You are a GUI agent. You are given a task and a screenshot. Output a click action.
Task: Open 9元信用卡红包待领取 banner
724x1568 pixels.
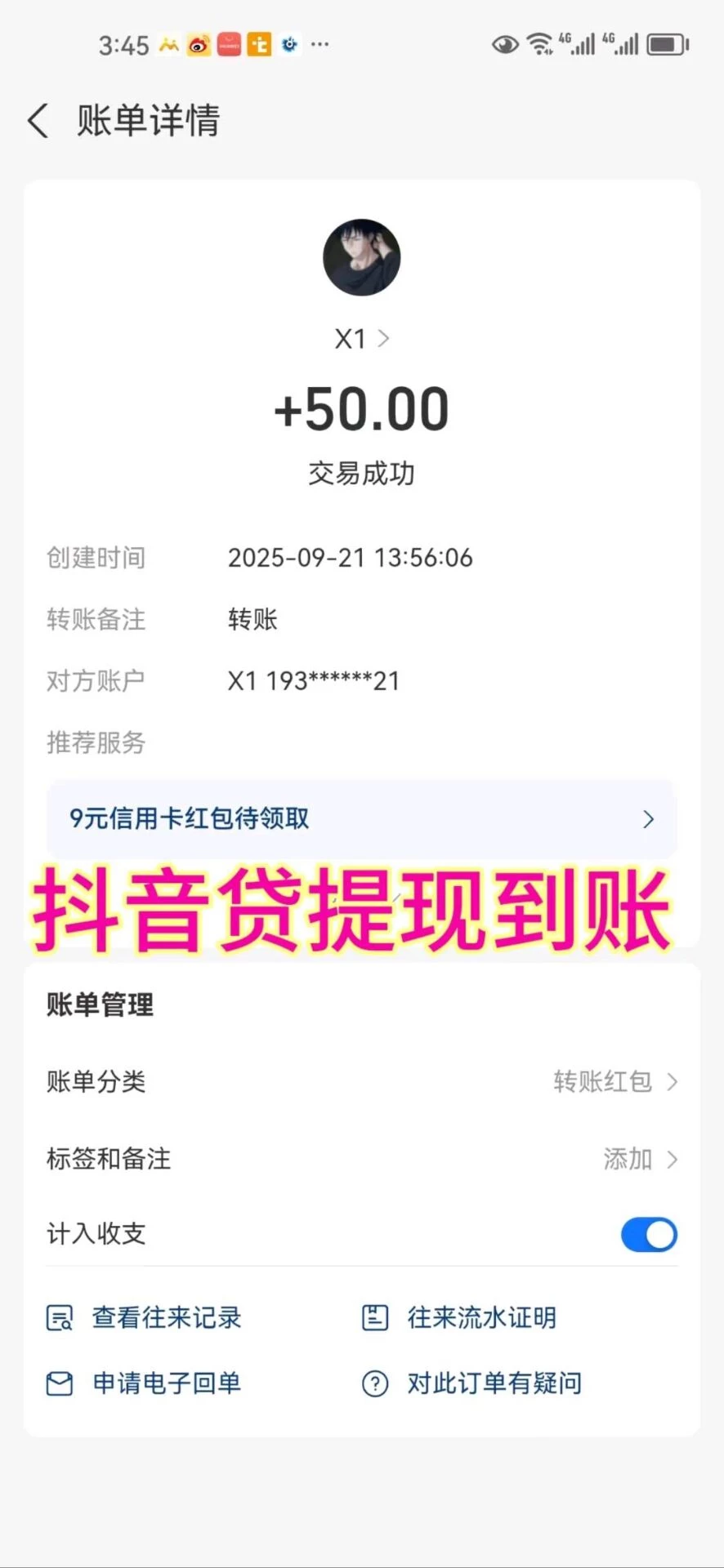[x=361, y=818]
